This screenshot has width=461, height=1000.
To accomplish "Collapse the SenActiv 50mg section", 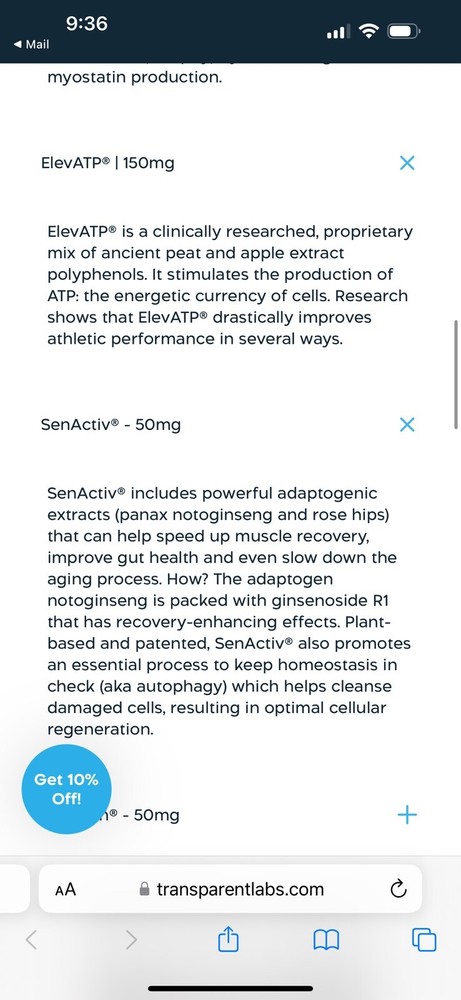I will click(x=406, y=424).
